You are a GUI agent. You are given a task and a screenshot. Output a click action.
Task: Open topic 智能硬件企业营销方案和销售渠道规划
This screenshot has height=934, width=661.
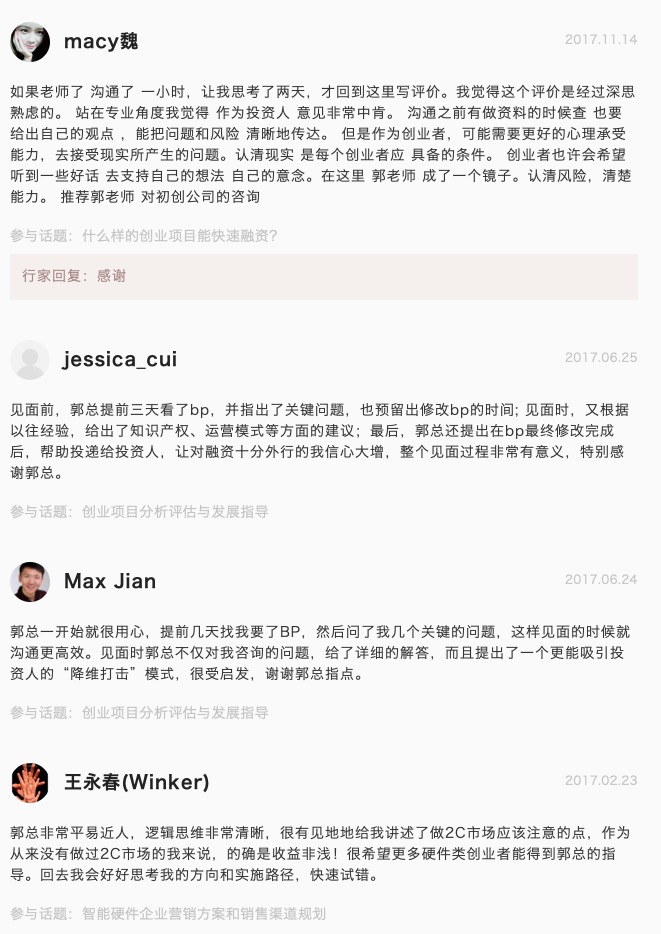pyautogui.click(x=204, y=914)
